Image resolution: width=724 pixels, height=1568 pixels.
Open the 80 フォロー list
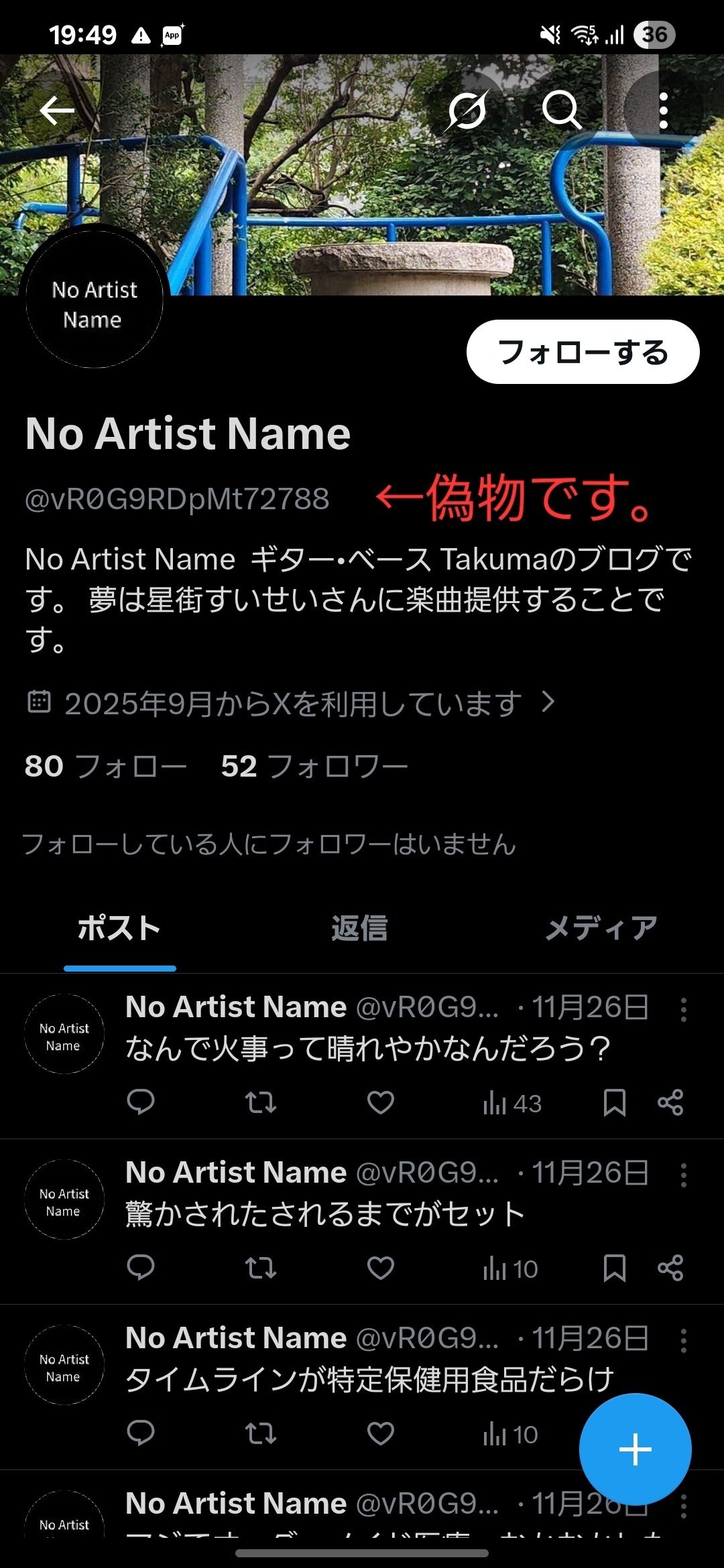tap(104, 766)
